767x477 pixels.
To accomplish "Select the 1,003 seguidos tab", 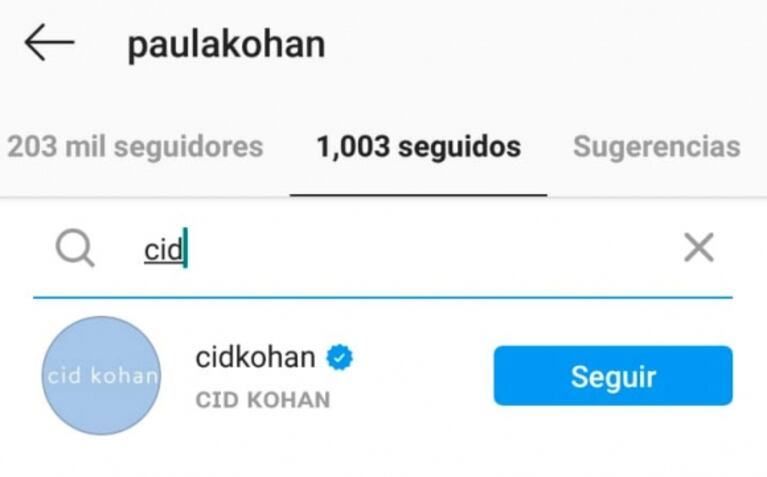I will click(x=418, y=147).
